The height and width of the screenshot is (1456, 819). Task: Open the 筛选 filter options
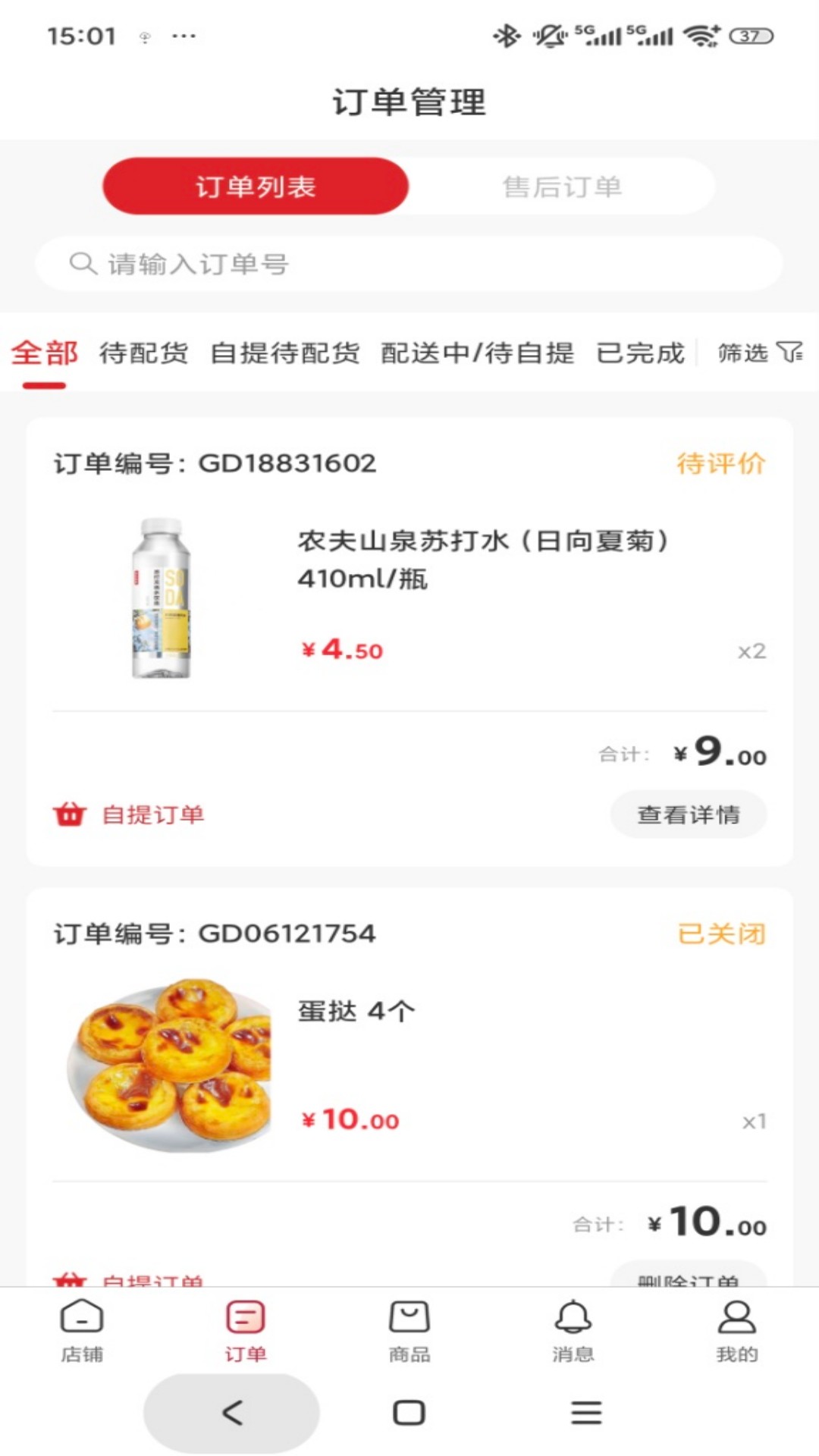click(x=758, y=353)
